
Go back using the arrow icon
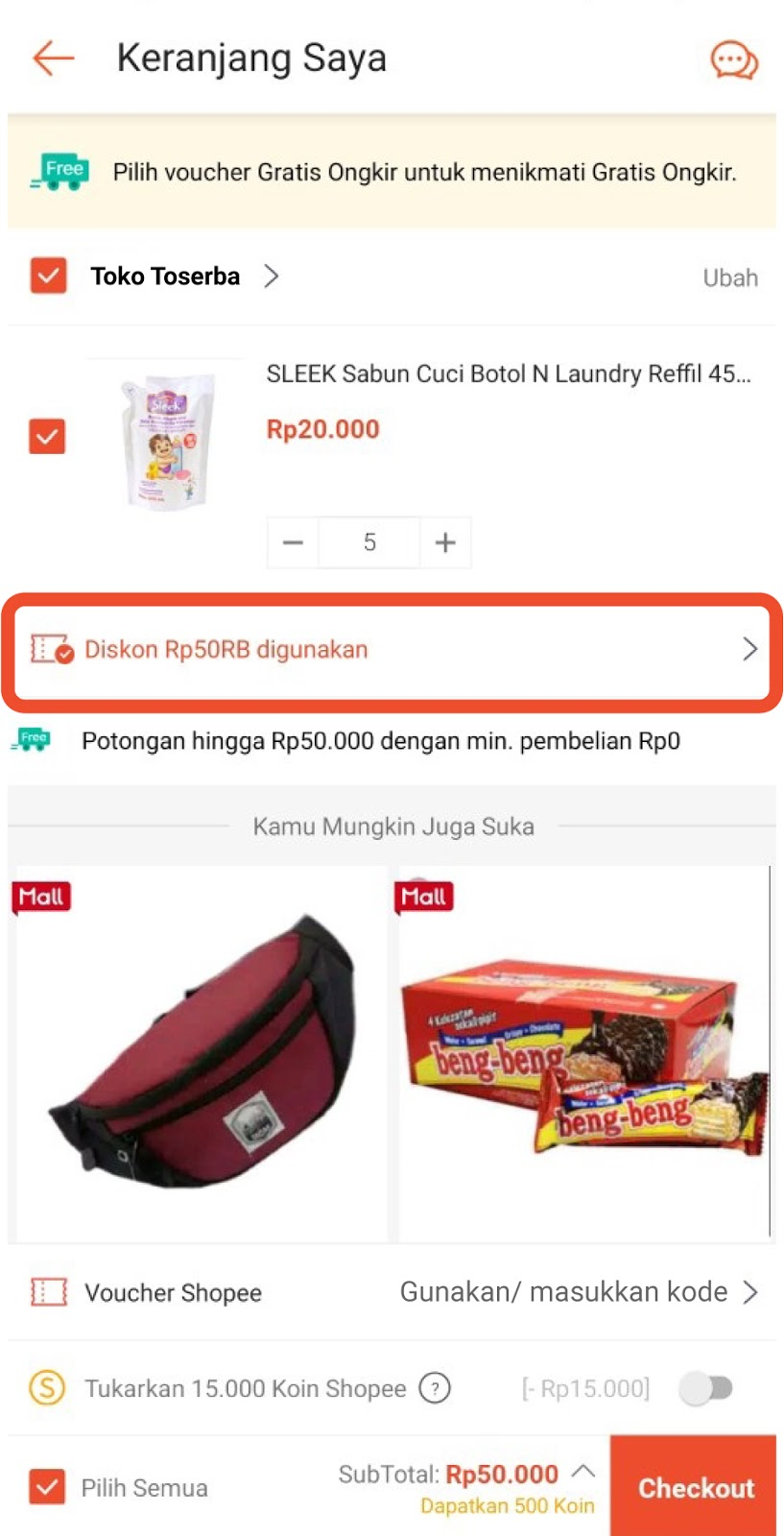(53, 58)
